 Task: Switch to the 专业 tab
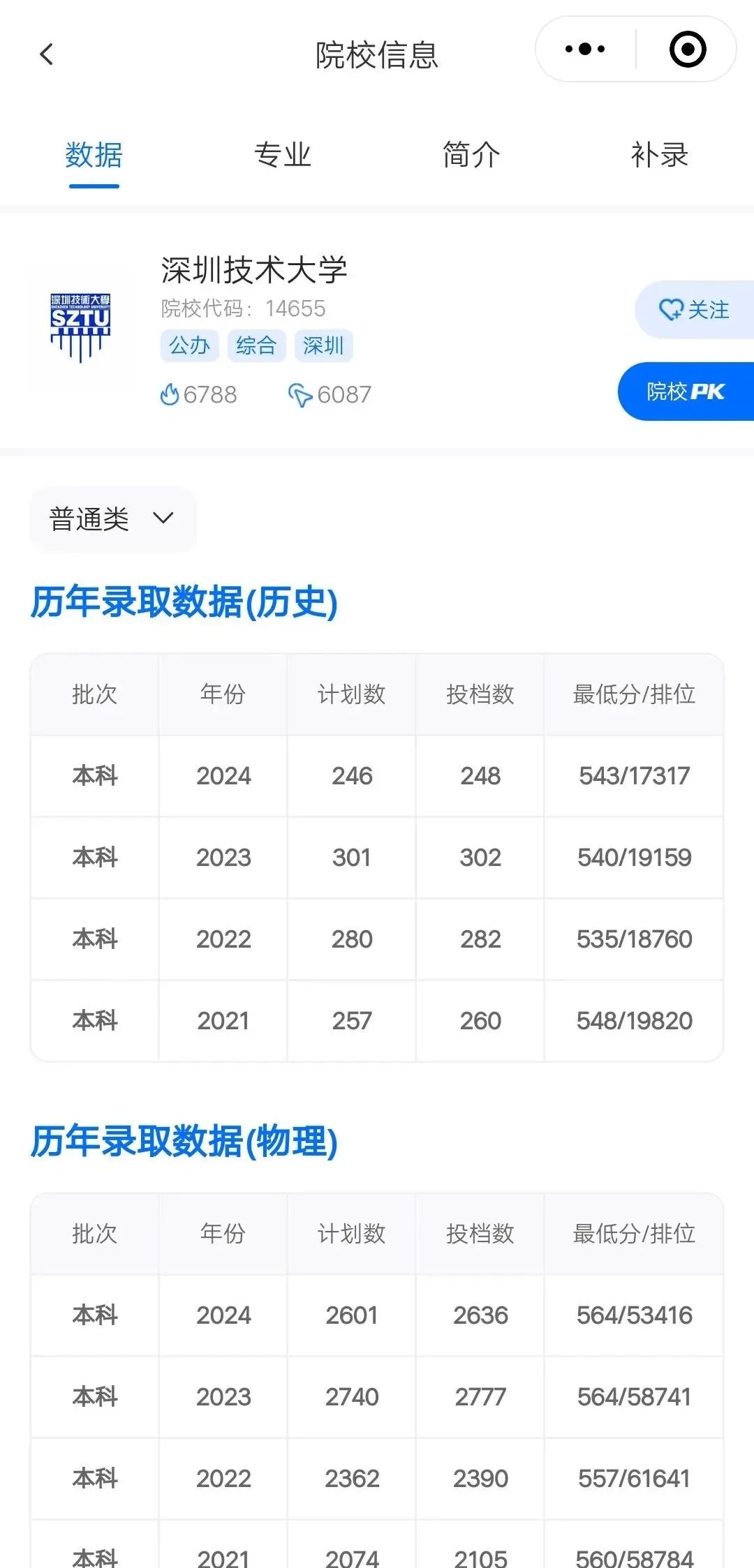point(283,155)
